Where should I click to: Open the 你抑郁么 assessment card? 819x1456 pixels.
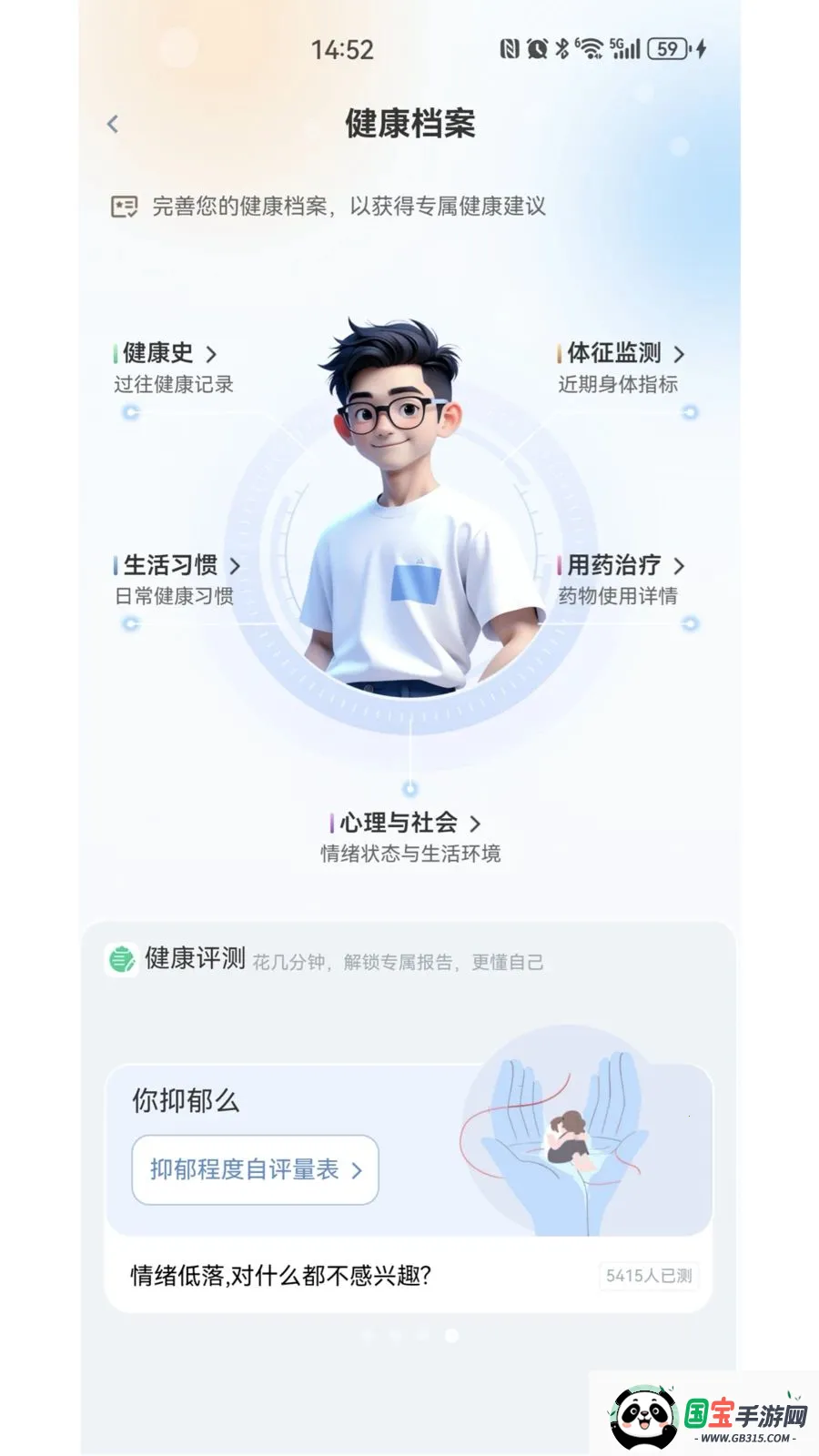(x=409, y=1188)
